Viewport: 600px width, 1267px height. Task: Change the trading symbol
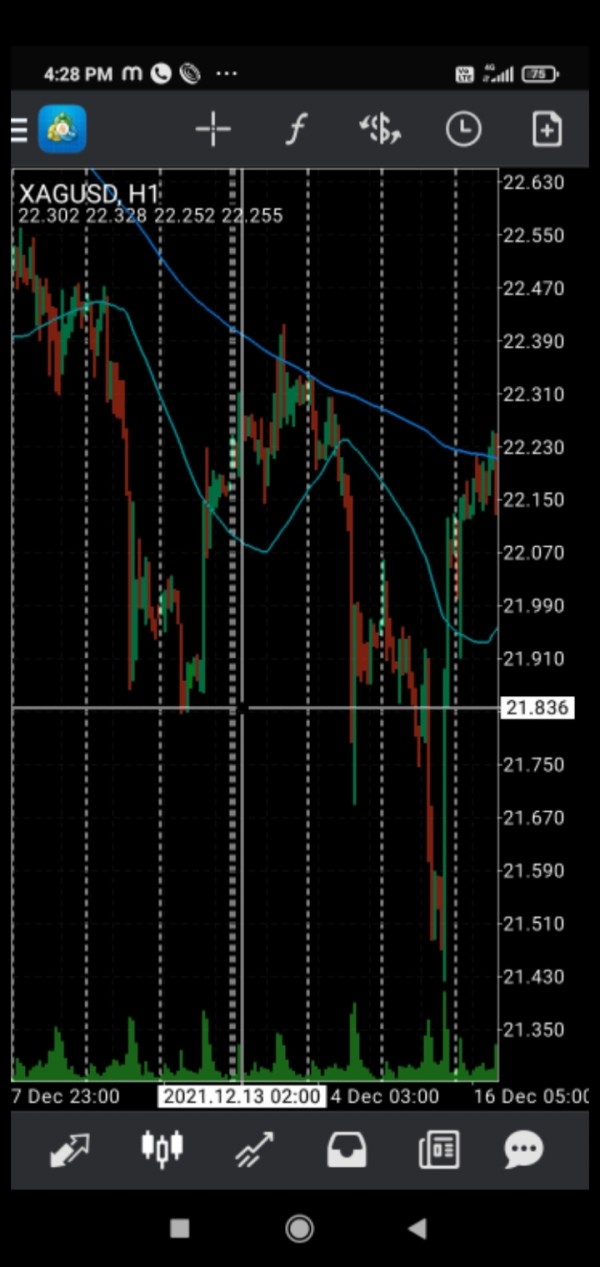379,129
